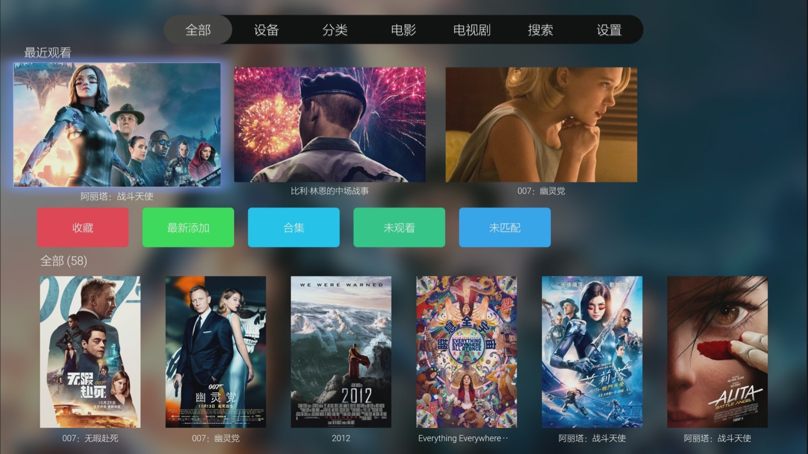Show 未匹配 items
Image resolution: width=808 pixels, height=454 pixels.
[x=505, y=228]
